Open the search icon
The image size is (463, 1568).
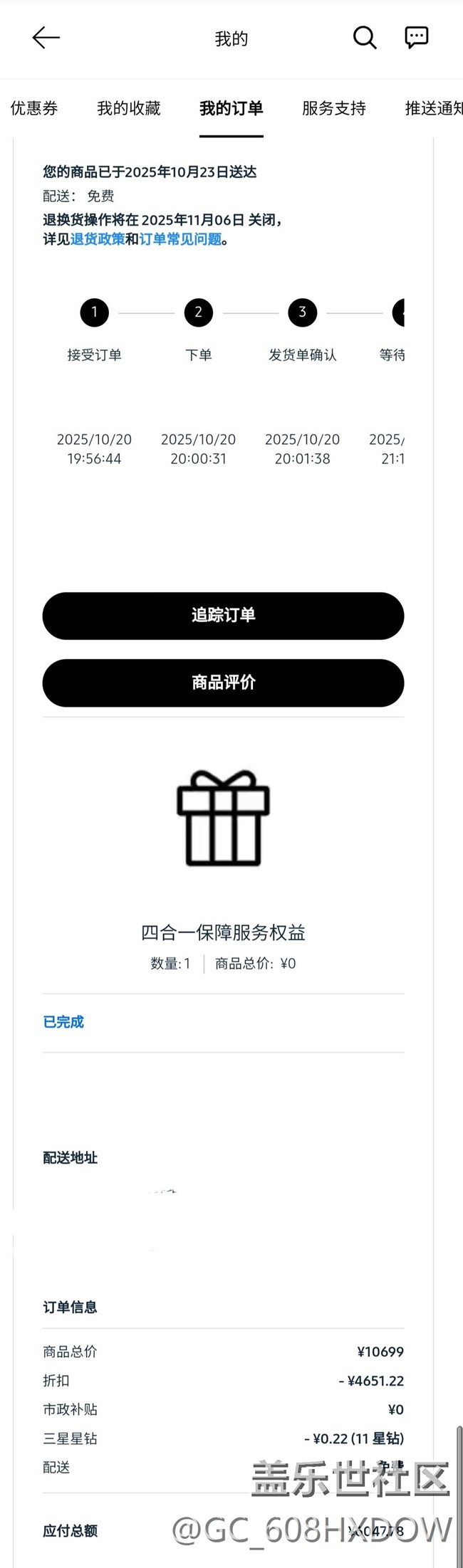tap(364, 38)
